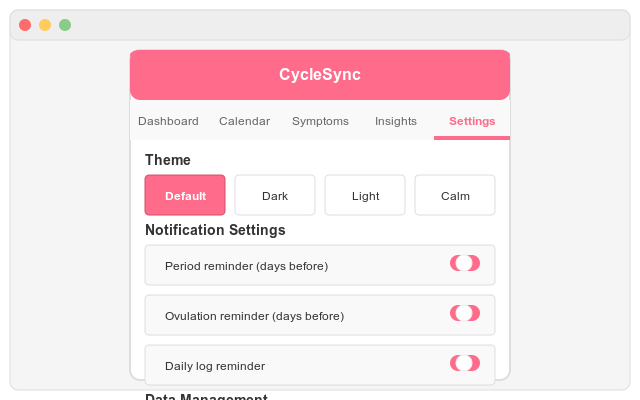Go to the Symptoms tab
The height and width of the screenshot is (400, 640).
pyautogui.click(x=320, y=121)
